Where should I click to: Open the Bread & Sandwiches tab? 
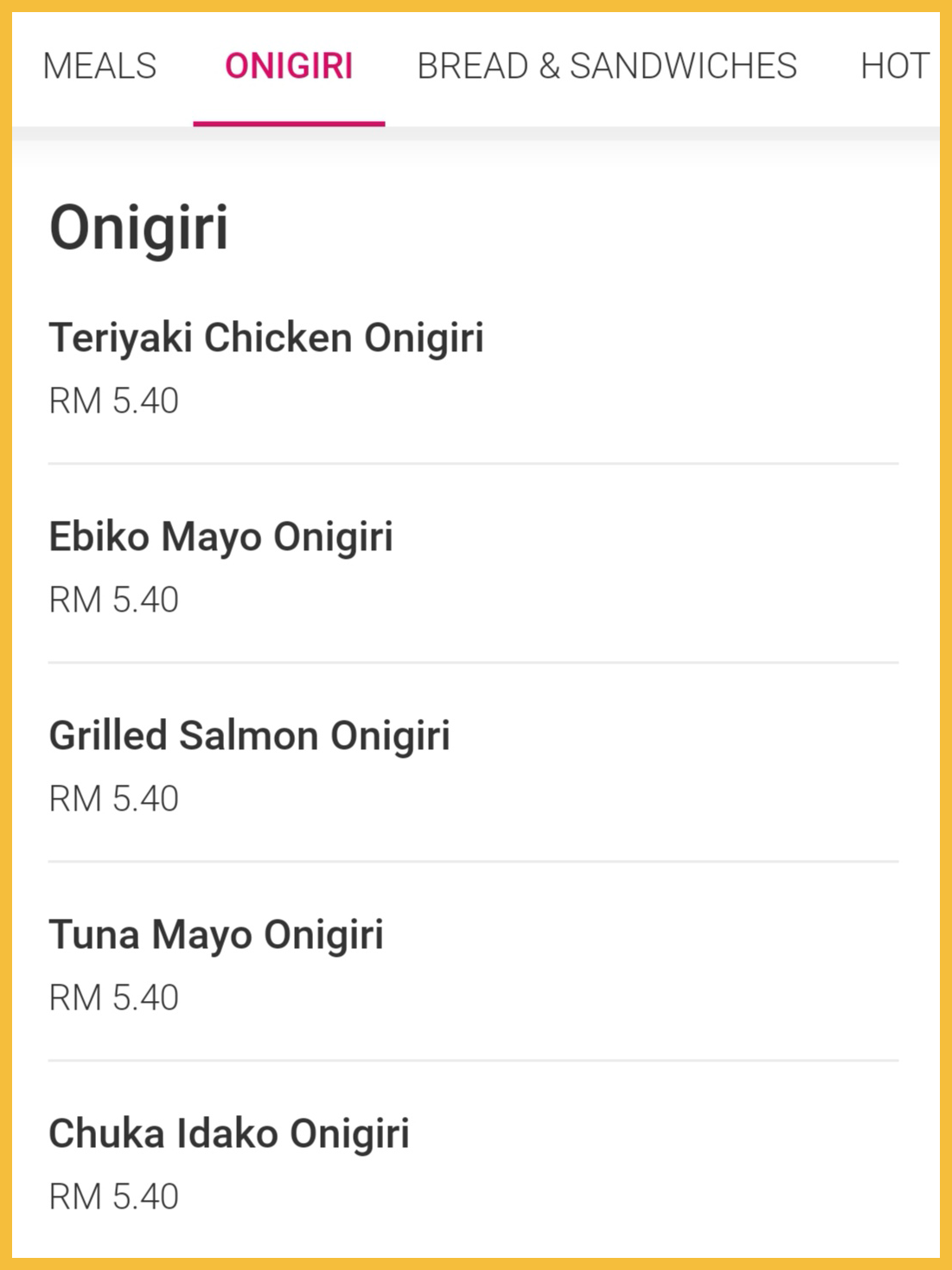606,67
